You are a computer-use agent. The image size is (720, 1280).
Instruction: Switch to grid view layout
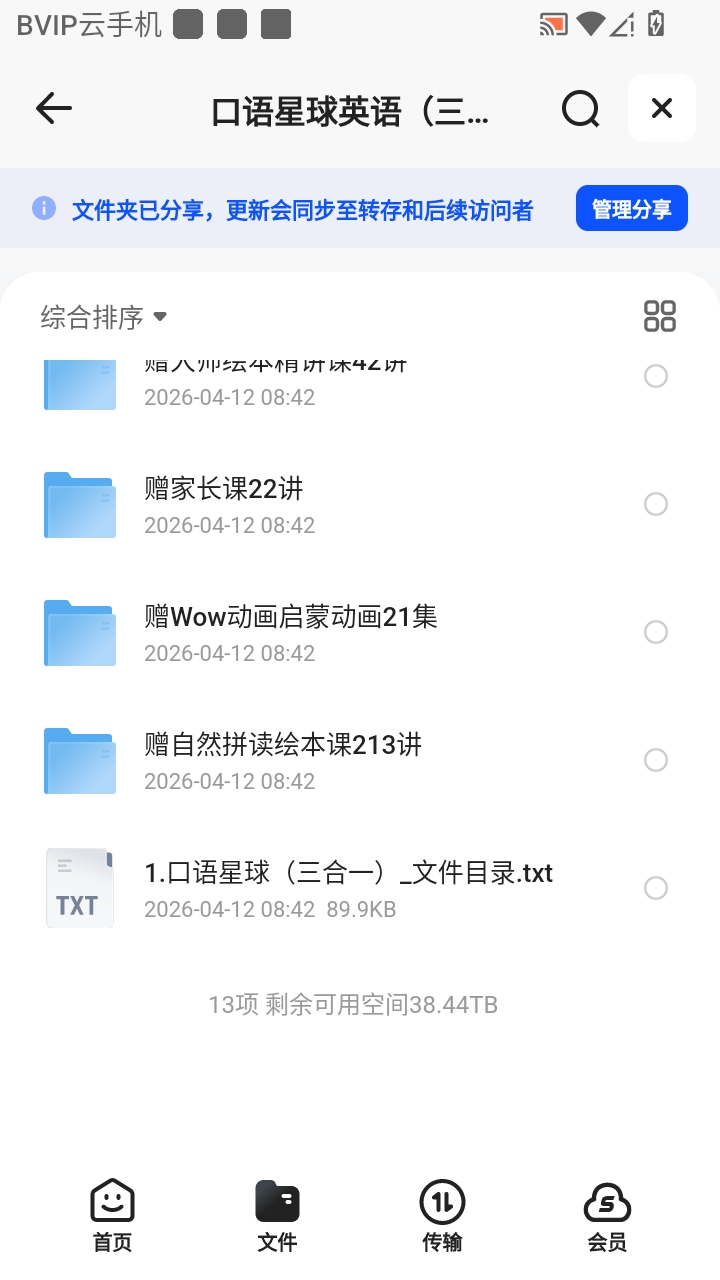coord(660,316)
